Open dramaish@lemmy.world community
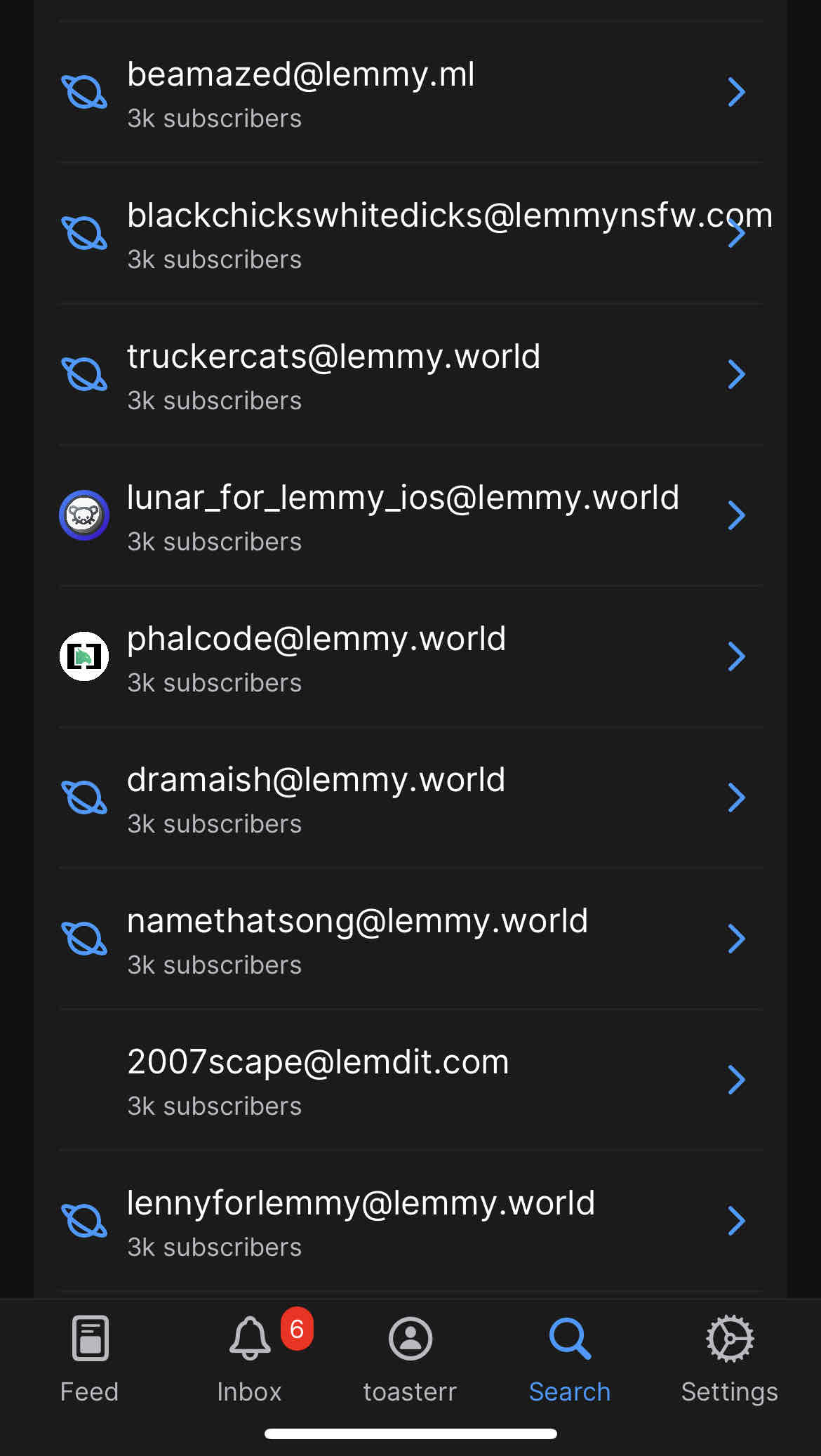This screenshot has width=821, height=1456. [410, 798]
